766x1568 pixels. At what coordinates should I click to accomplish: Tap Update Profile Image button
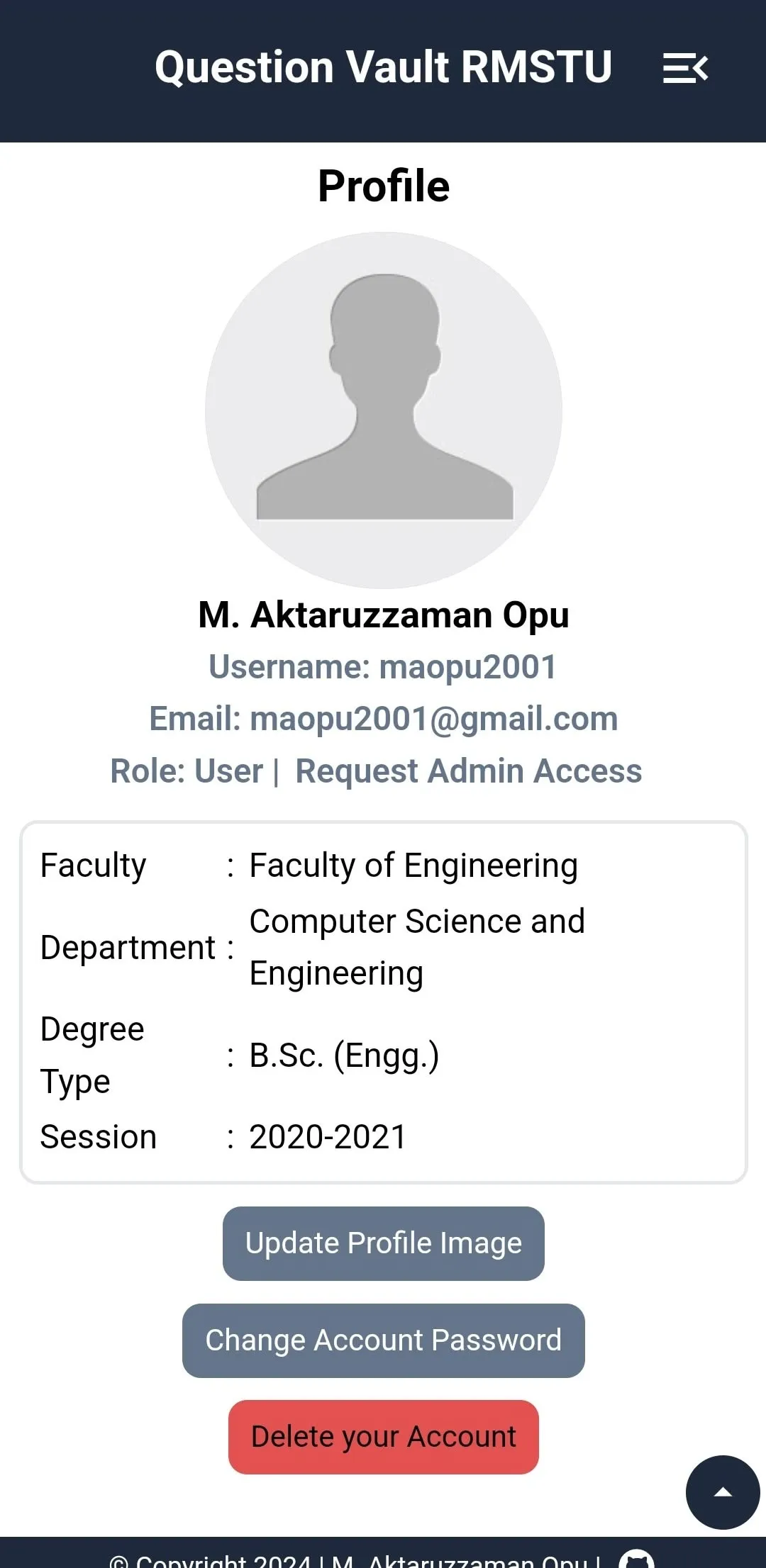(383, 1243)
